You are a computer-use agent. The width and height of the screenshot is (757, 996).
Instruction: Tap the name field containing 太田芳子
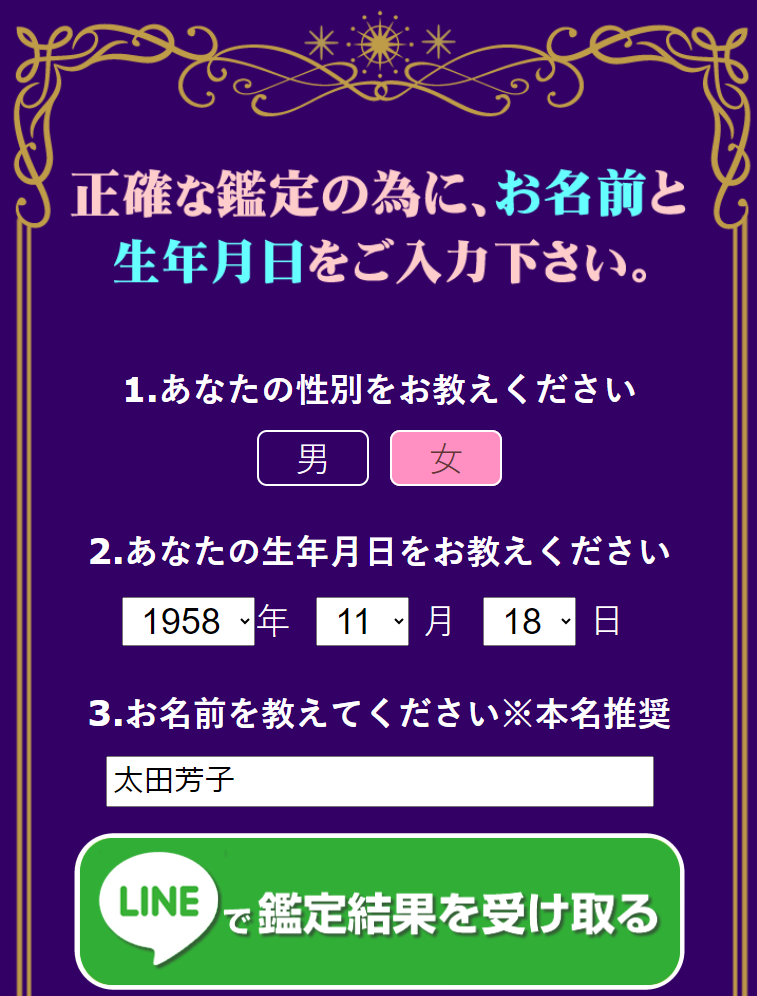click(x=379, y=781)
